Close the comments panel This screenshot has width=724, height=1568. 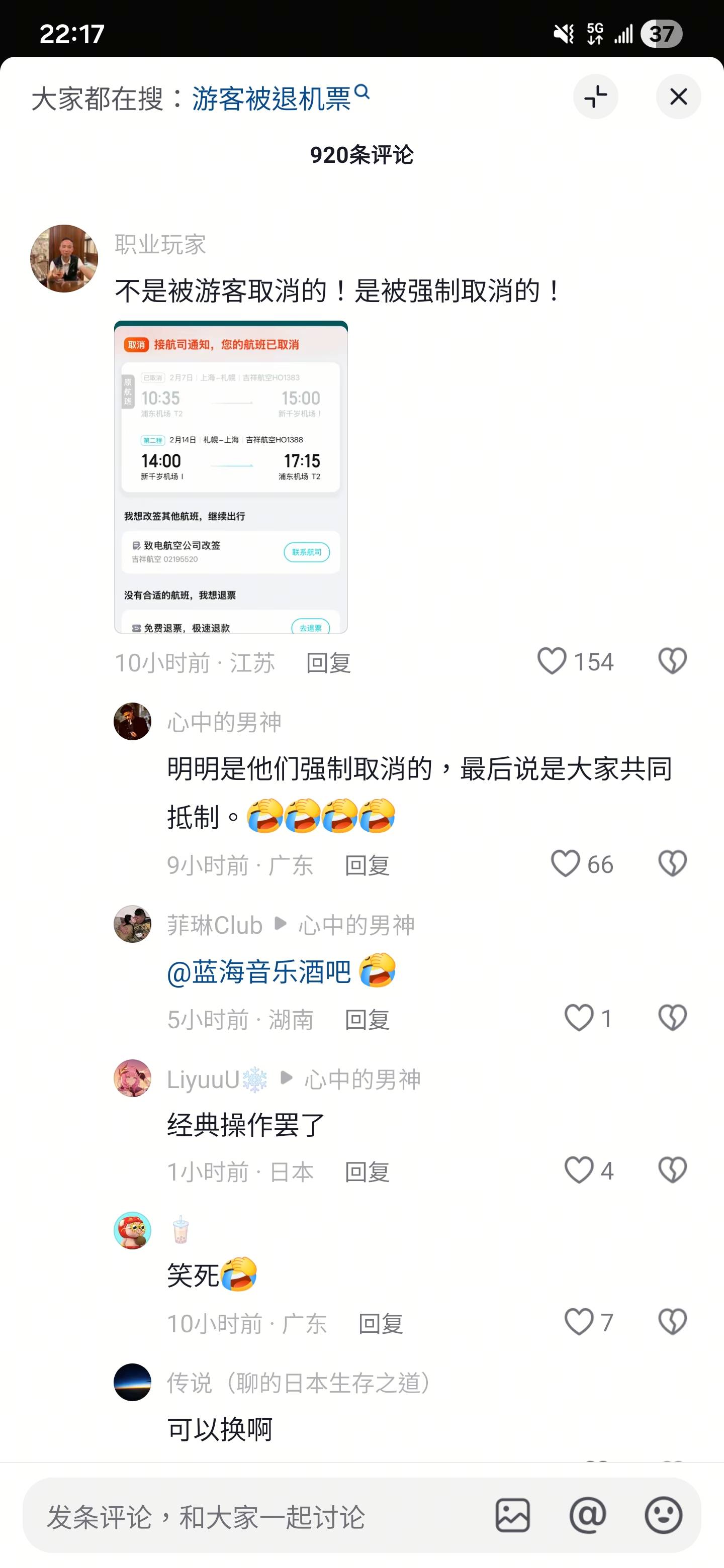pyautogui.click(x=678, y=97)
